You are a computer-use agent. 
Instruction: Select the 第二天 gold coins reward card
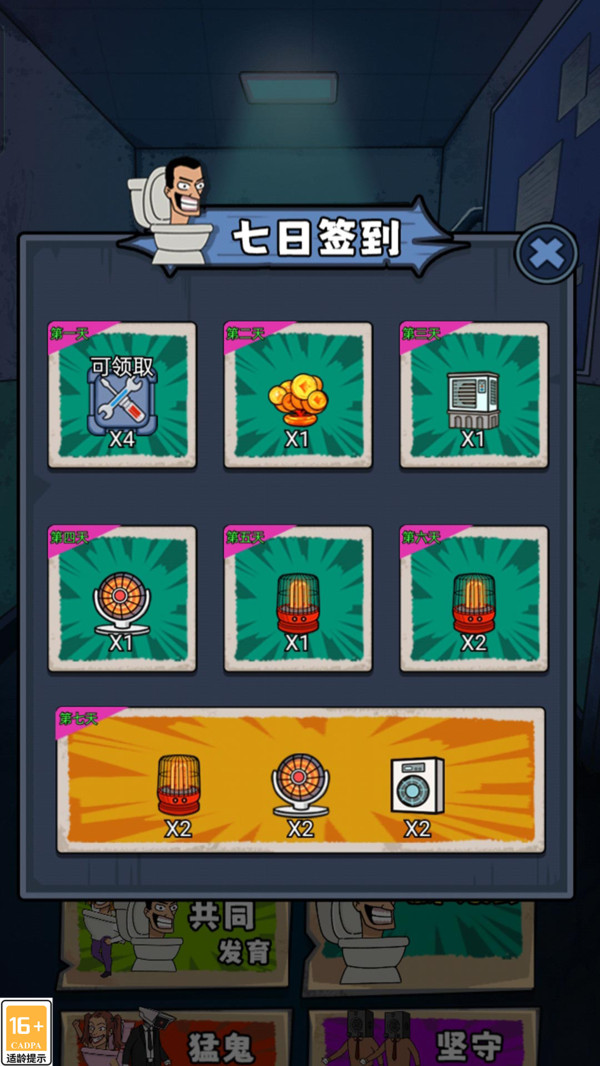(x=298, y=395)
